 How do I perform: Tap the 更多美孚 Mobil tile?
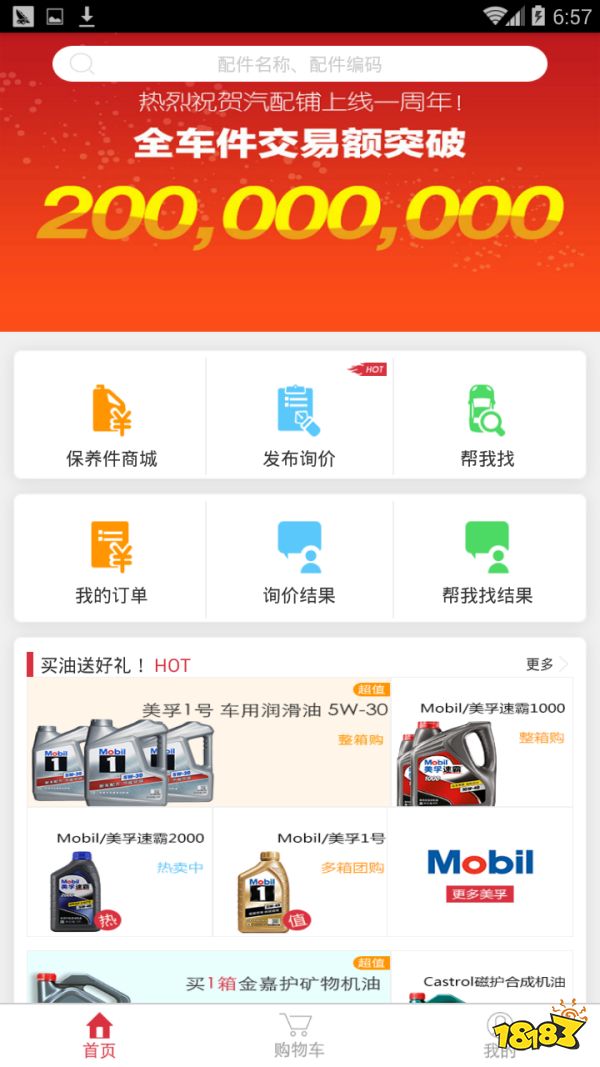pyautogui.click(x=481, y=872)
